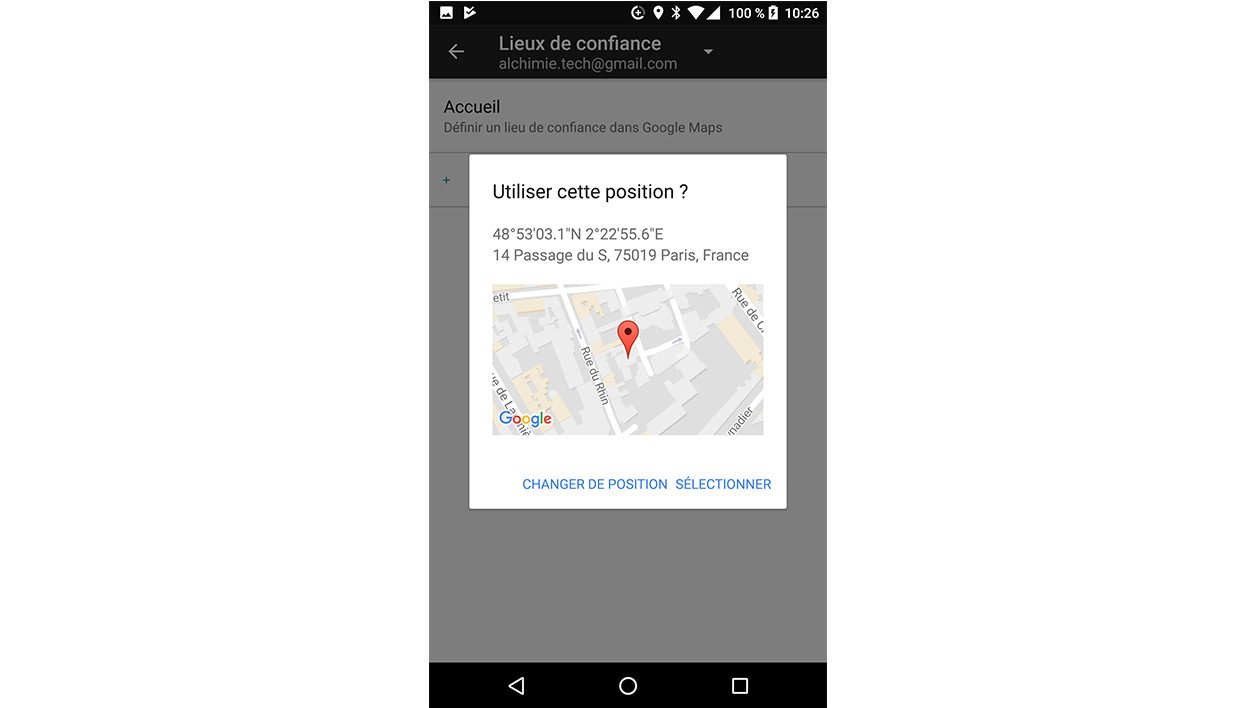Tap the system home button
1256x708 pixels.
628,686
